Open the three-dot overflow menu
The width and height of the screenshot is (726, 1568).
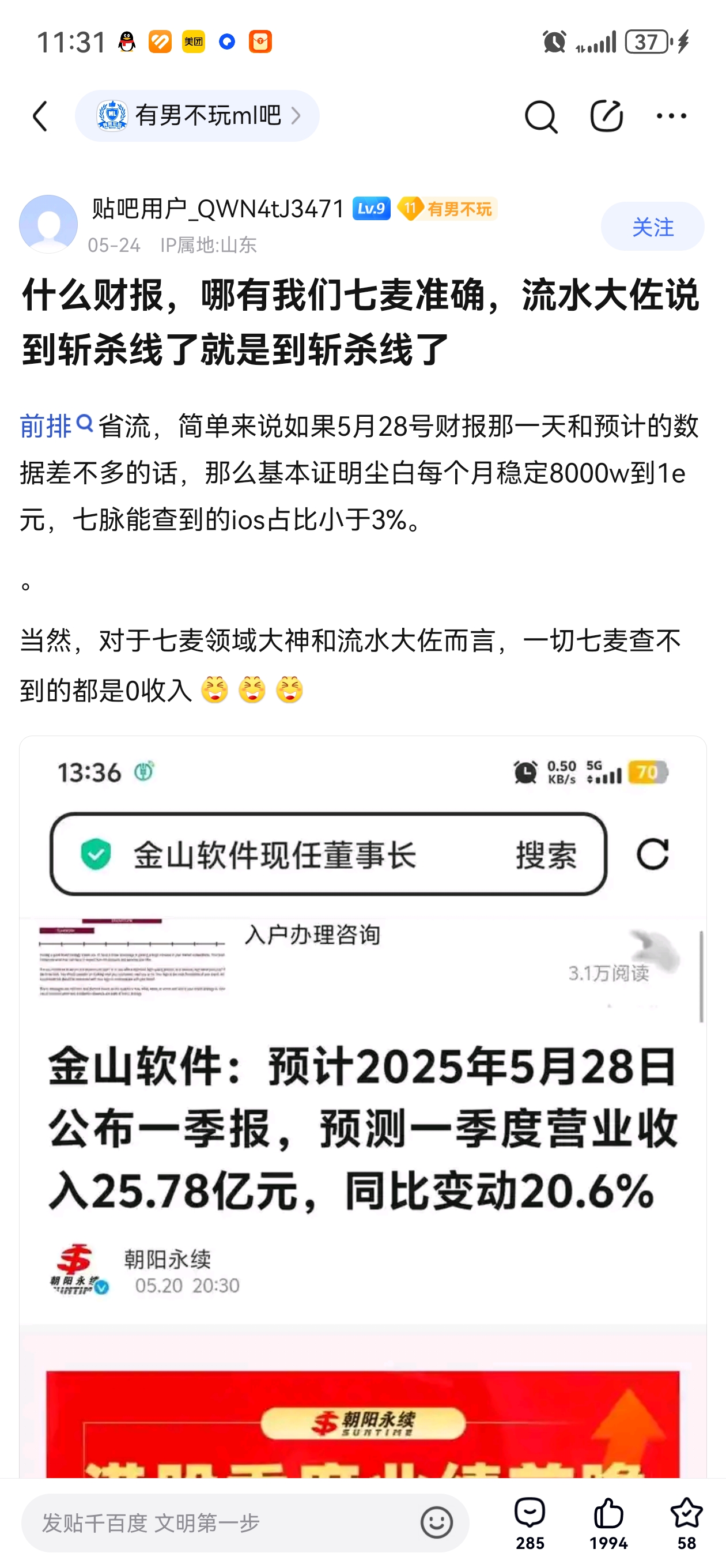pyautogui.click(x=671, y=116)
